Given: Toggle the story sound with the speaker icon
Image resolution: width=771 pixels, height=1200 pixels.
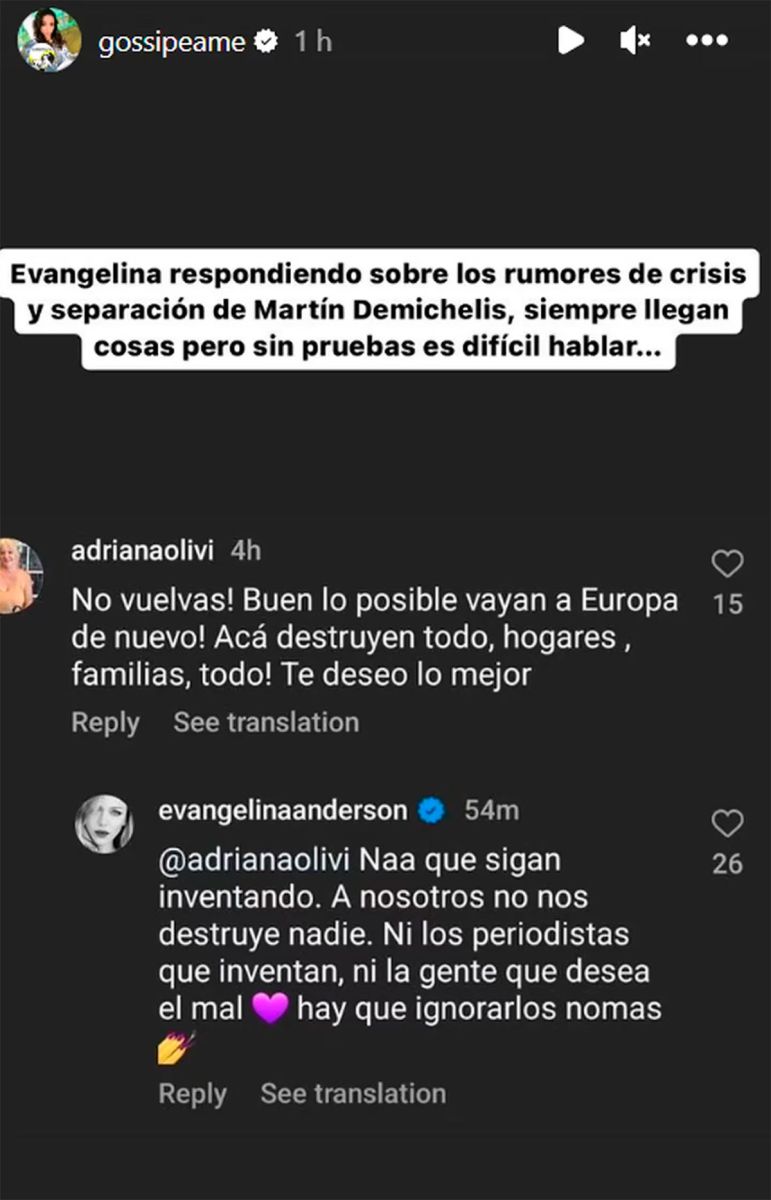Looking at the screenshot, I should click(x=635, y=41).
